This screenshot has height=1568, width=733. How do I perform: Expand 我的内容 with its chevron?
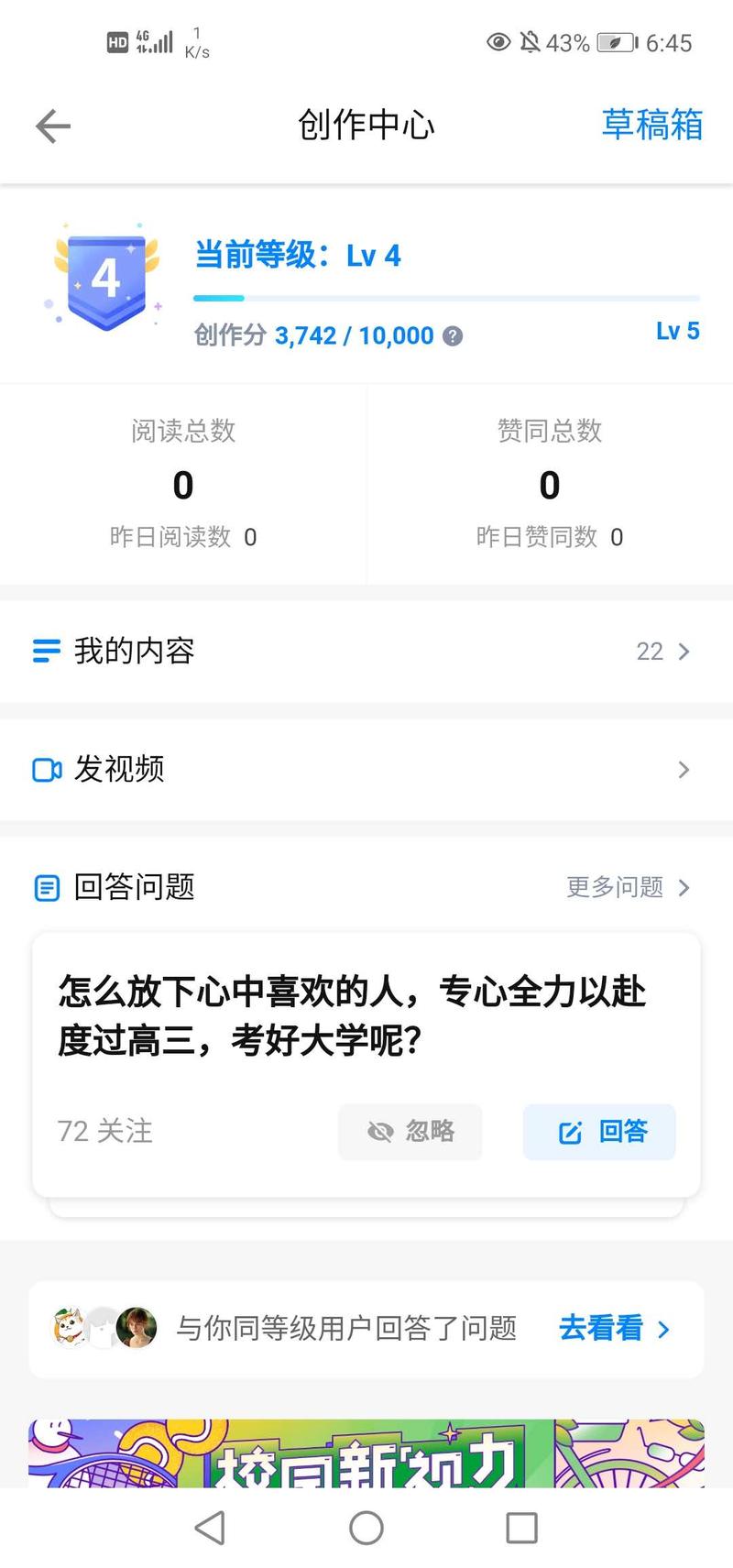tap(683, 651)
